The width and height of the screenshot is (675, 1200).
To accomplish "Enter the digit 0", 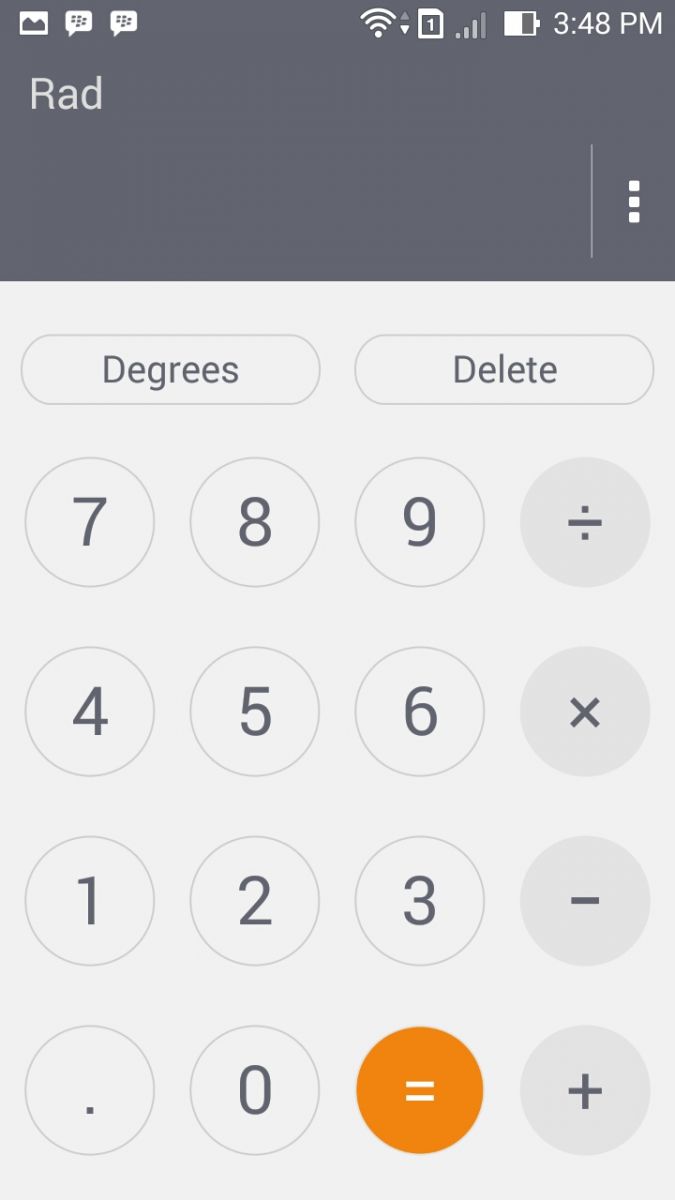I will (x=255, y=1090).
